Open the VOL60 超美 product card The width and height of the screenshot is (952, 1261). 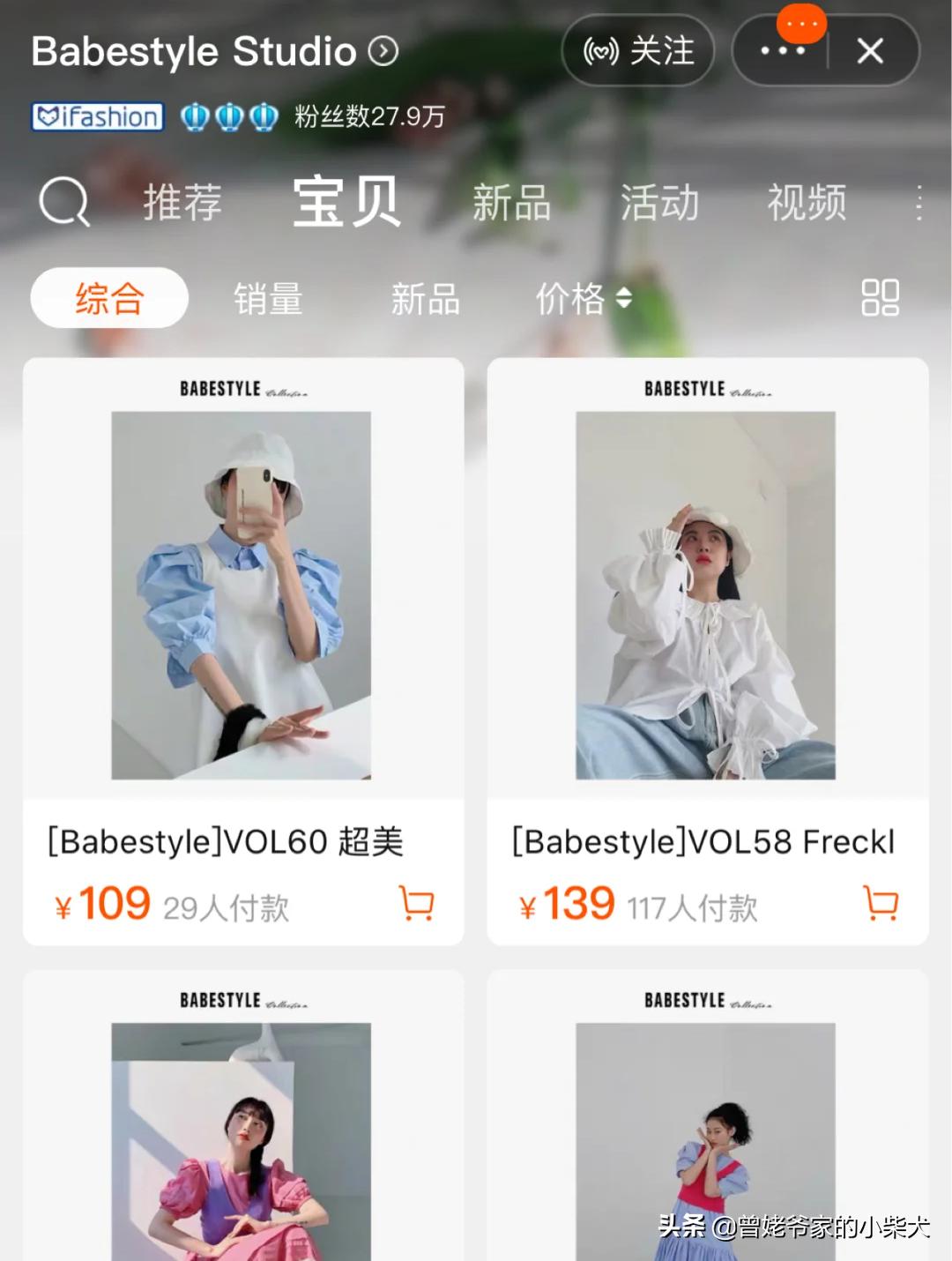[x=242, y=595]
